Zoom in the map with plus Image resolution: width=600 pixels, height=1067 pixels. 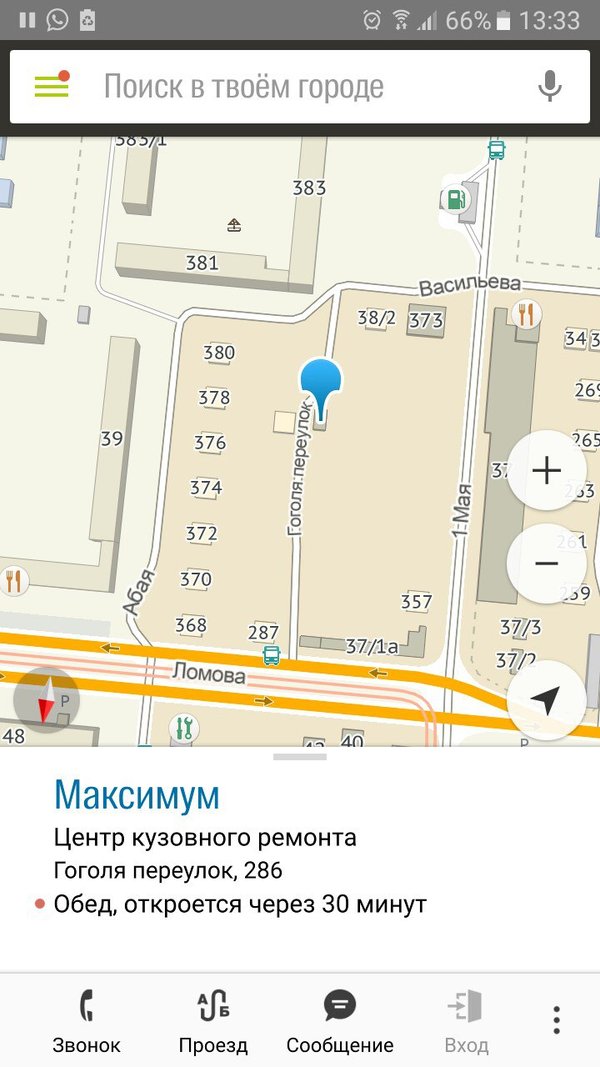(x=546, y=470)
